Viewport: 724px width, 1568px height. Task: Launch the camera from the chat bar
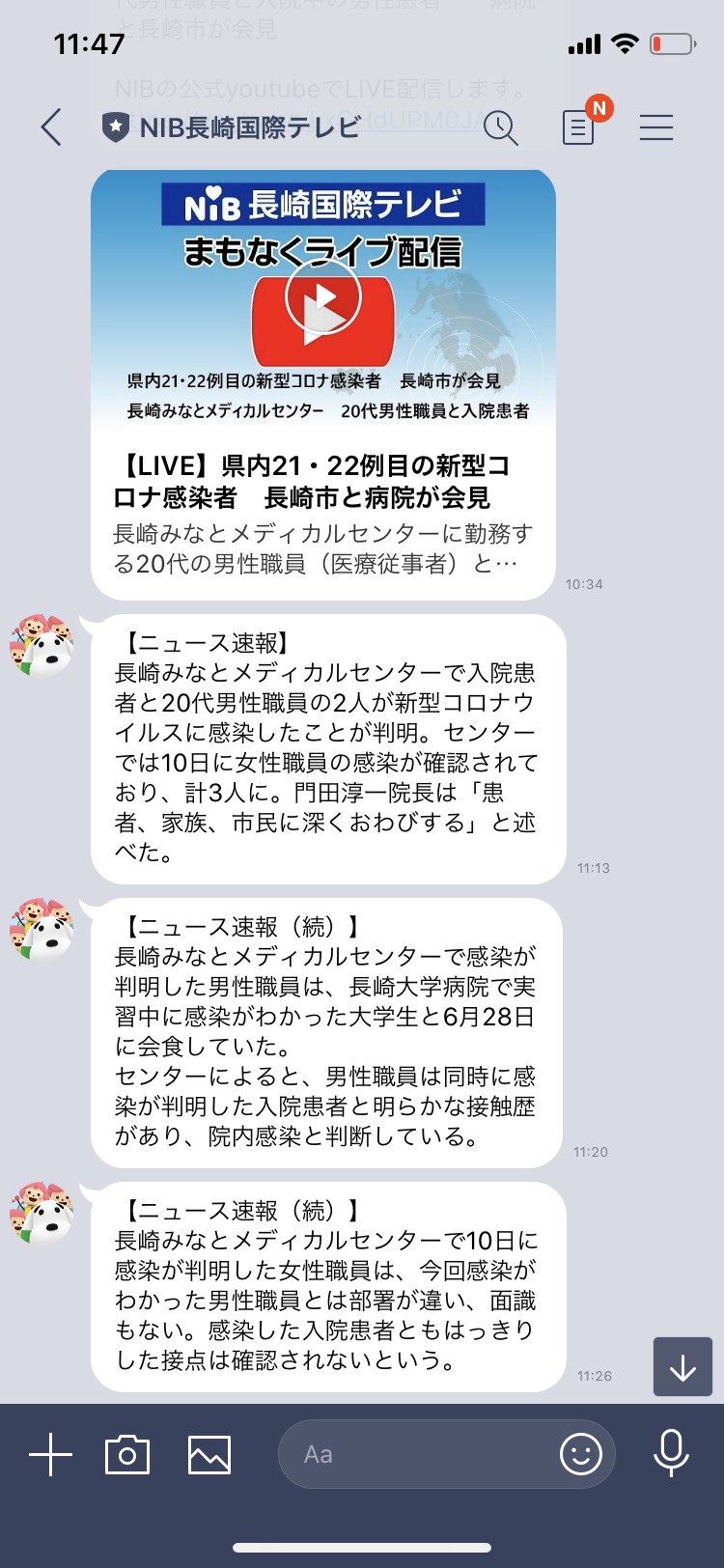tap(127, 1455)
